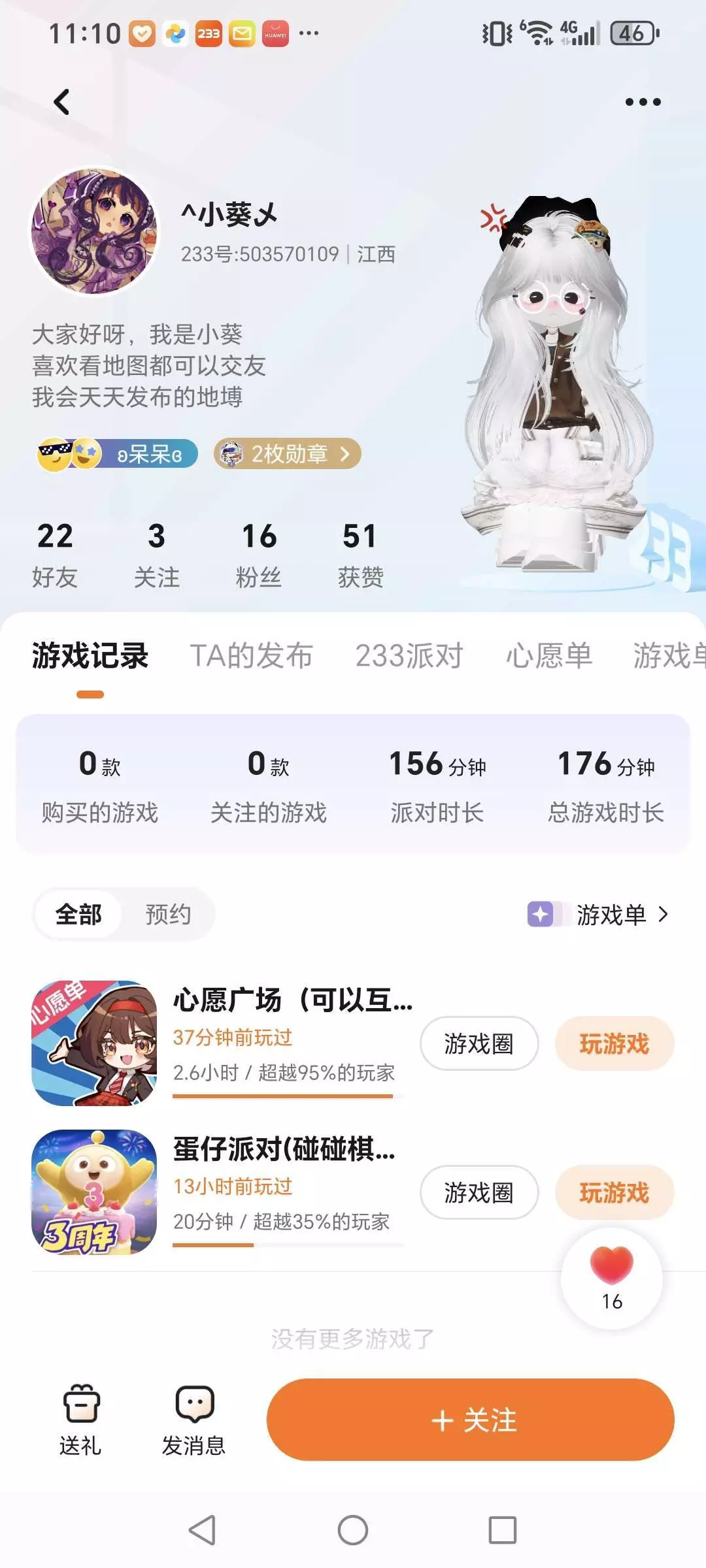This screenshot has width=706, height=1568.
Task: Switch to the 233派对 tab
Action: click(x=409, y=655)
